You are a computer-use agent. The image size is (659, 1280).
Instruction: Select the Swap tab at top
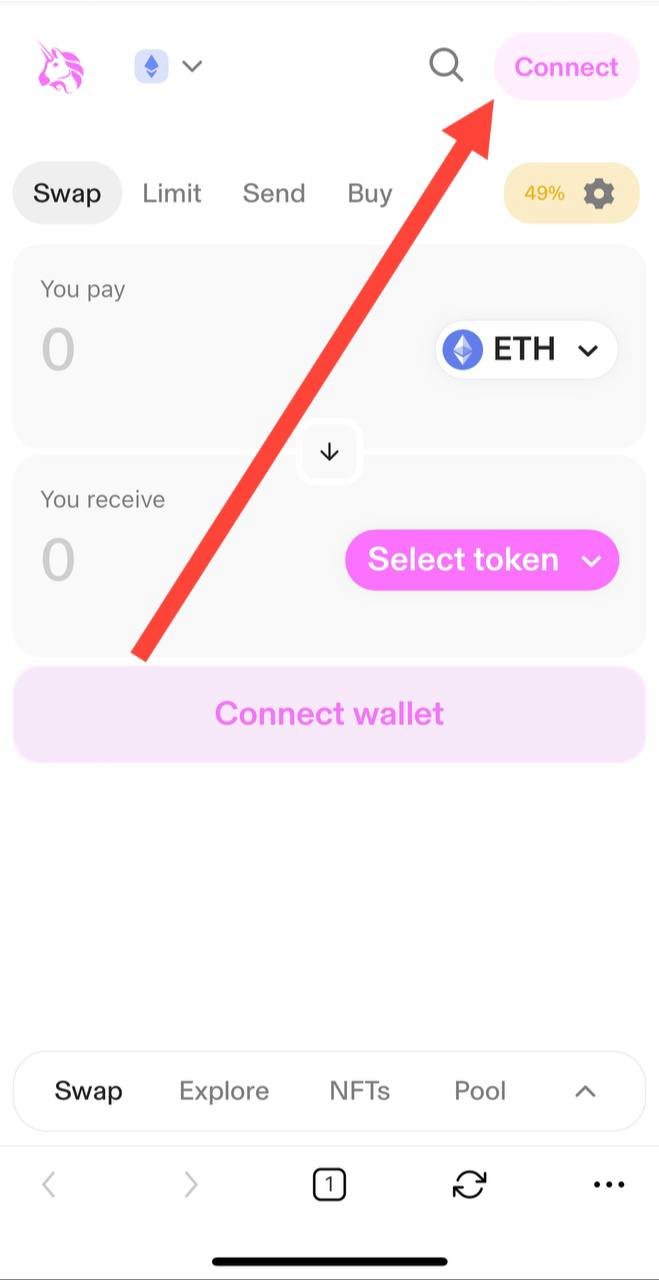[67, 193]
